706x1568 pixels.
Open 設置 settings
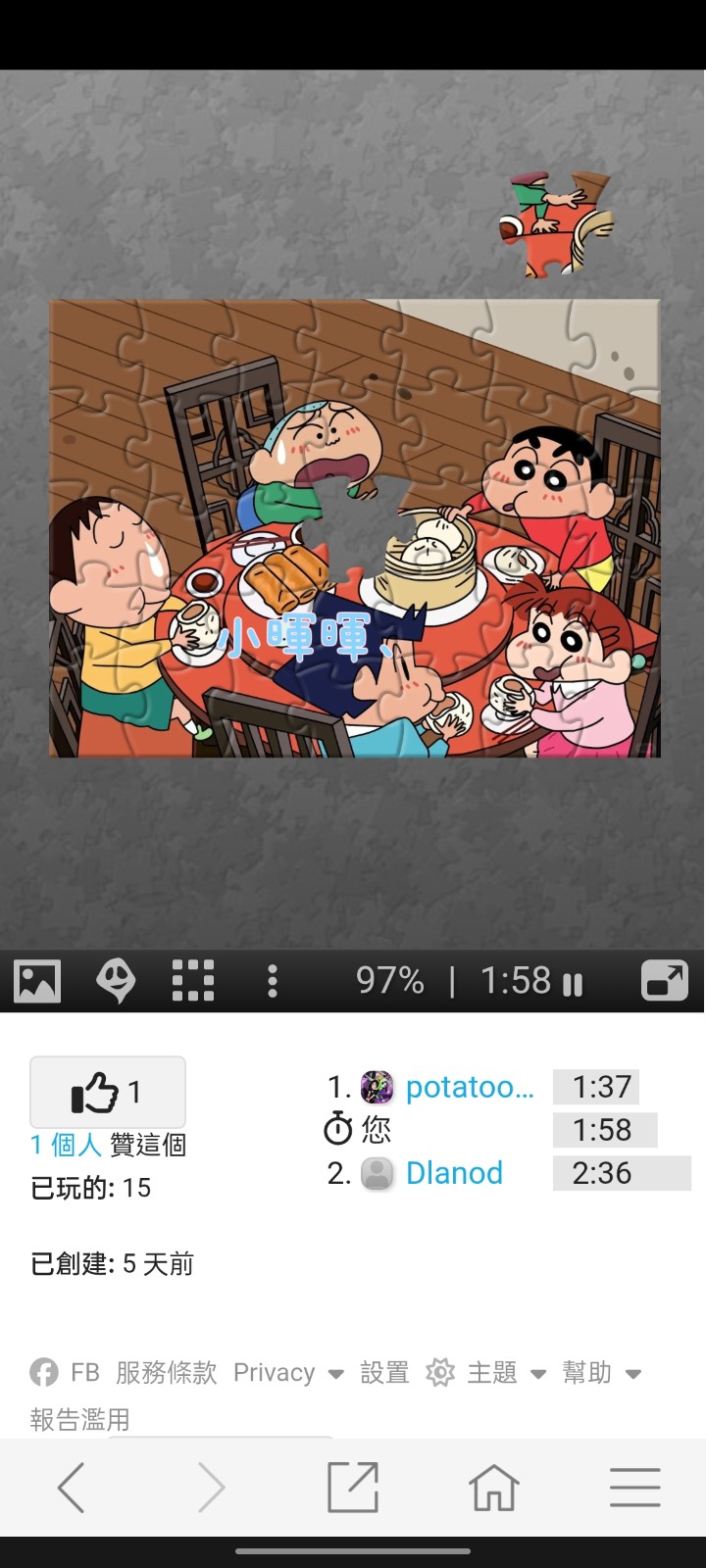pos(384,1372)
